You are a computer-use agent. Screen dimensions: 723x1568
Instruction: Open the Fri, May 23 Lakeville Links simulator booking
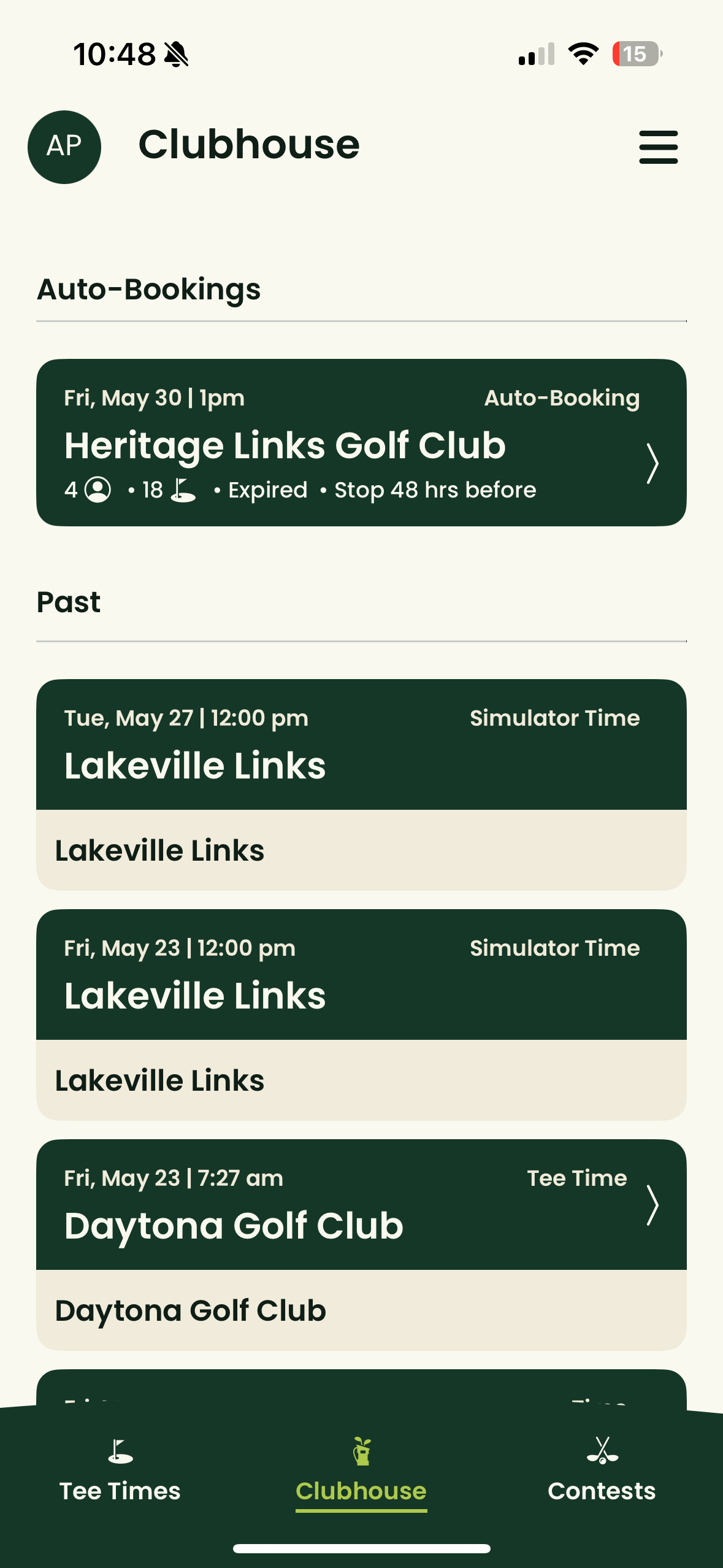pos(361,1015)
